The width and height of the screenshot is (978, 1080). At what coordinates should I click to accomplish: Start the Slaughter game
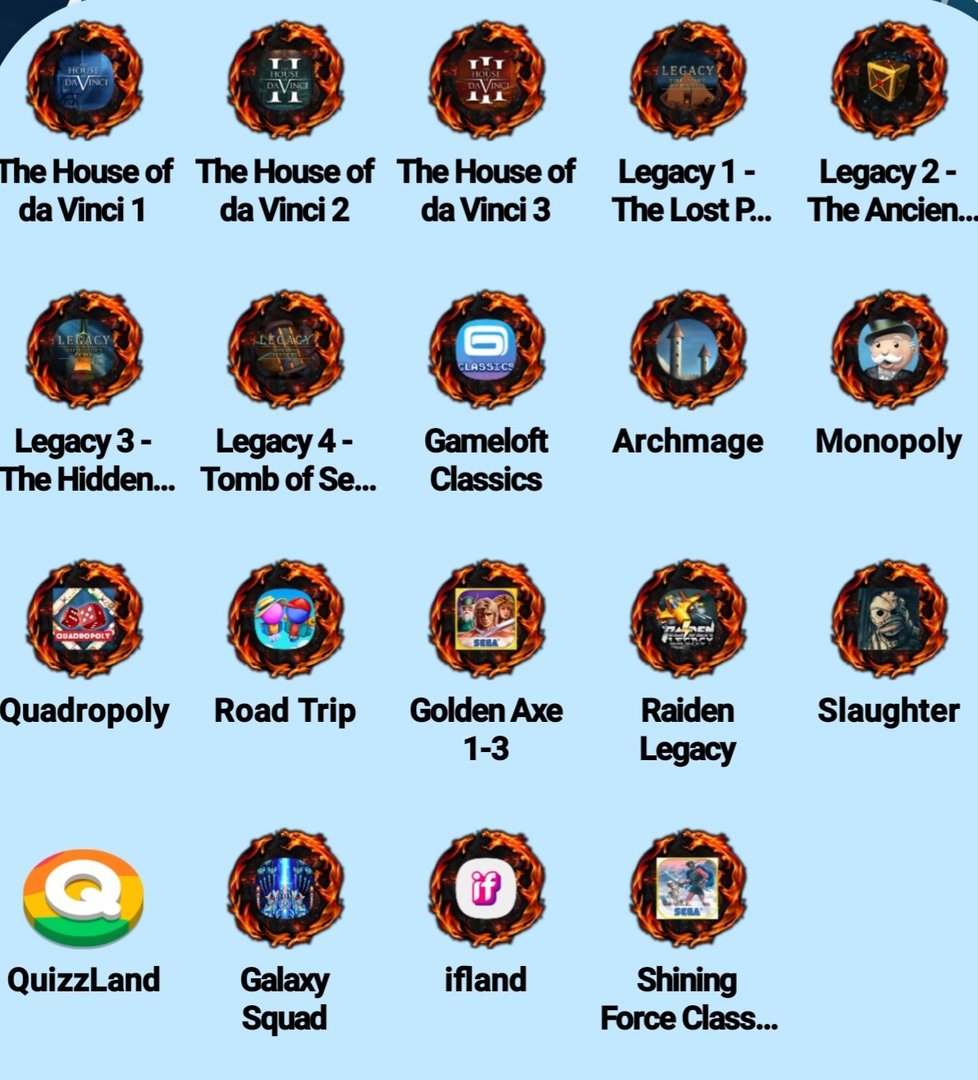click(x=889, y=620)
